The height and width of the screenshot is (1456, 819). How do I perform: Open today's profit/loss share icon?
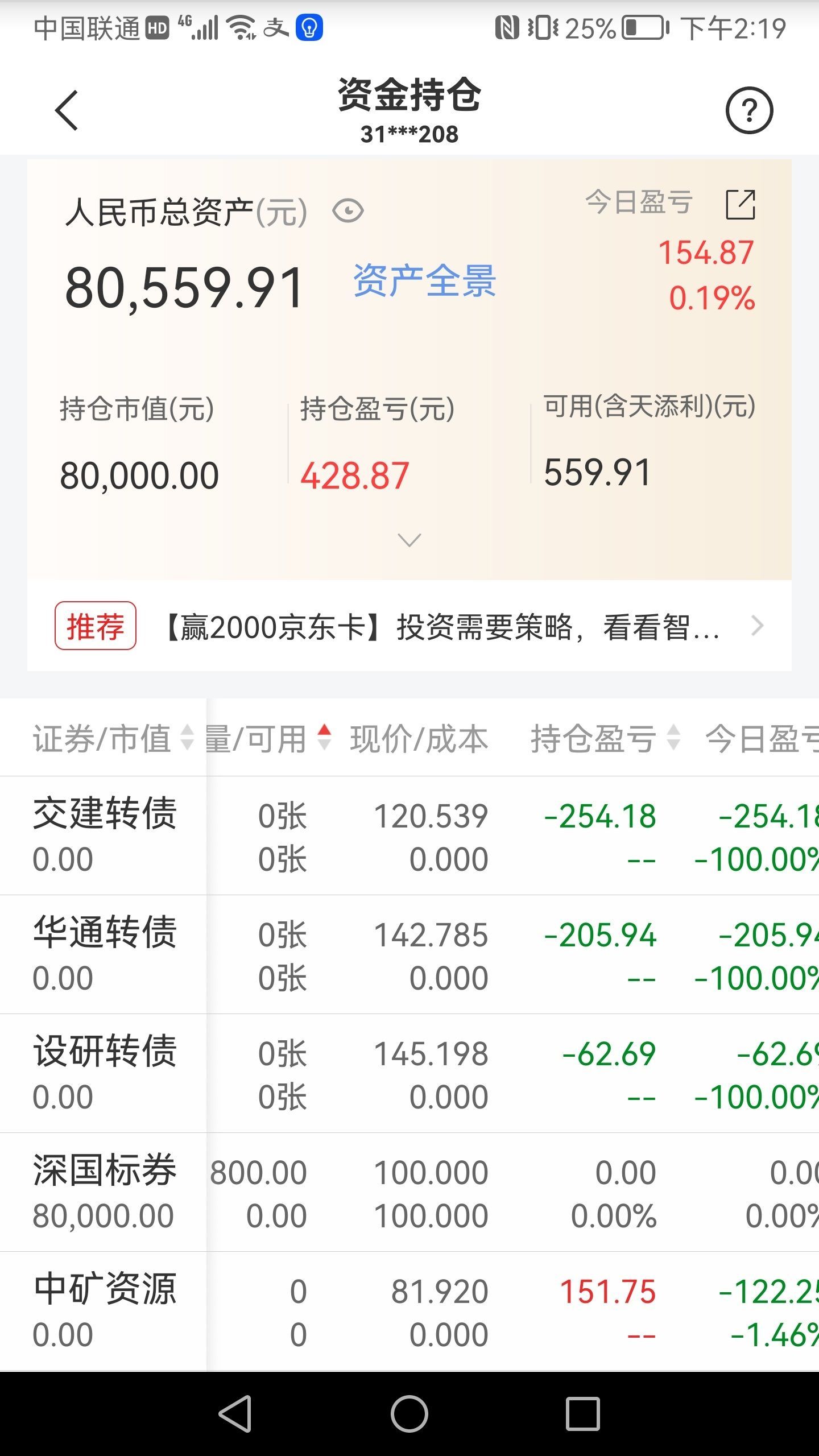(x=741, y=204)
